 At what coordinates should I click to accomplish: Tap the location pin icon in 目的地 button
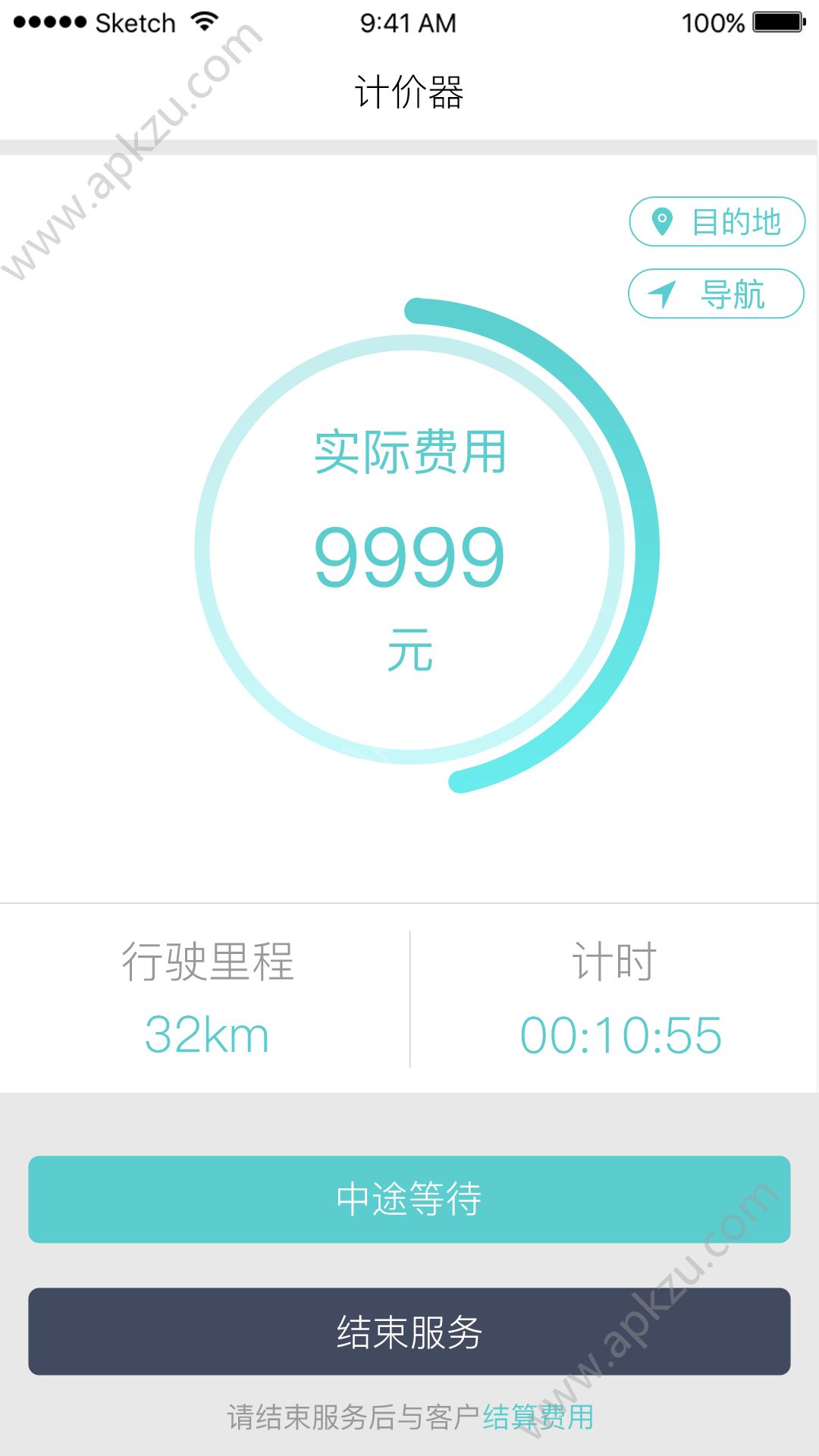(x=661, y=221)
